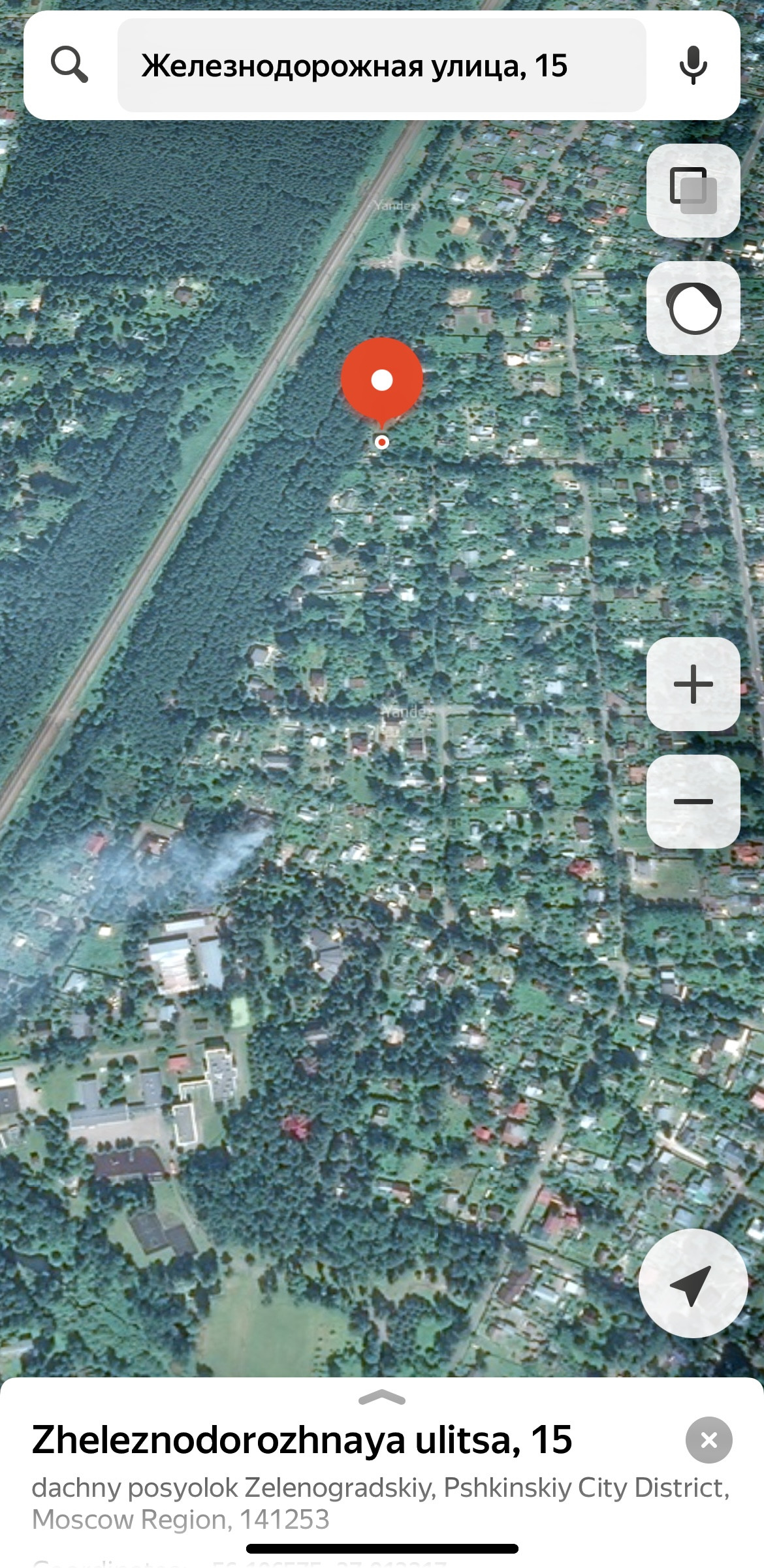The image size is (764, 1568).
Task: Open the map layers selector
Action: 693,190
